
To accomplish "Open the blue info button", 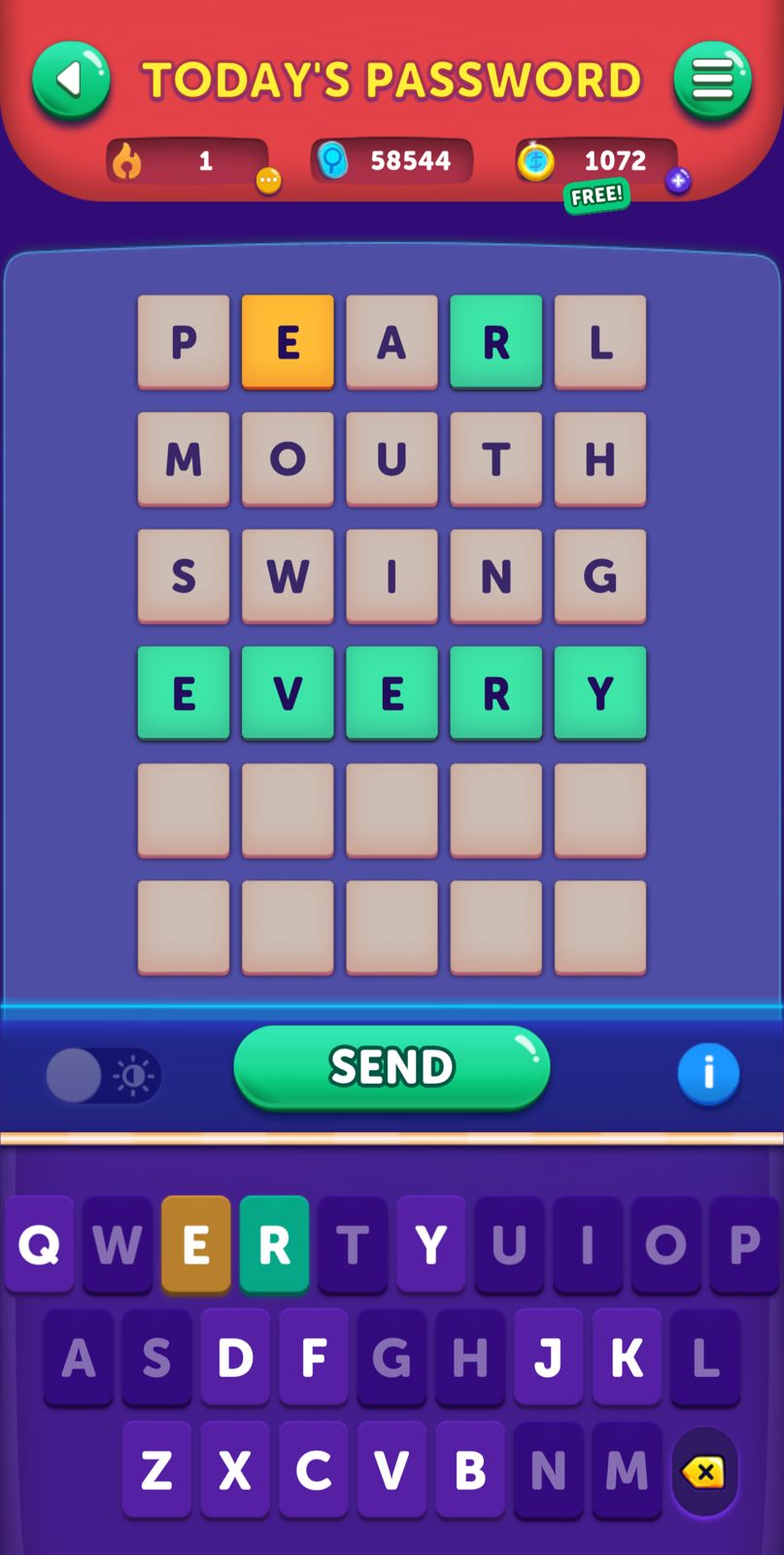I will [x=708, y=1074].
